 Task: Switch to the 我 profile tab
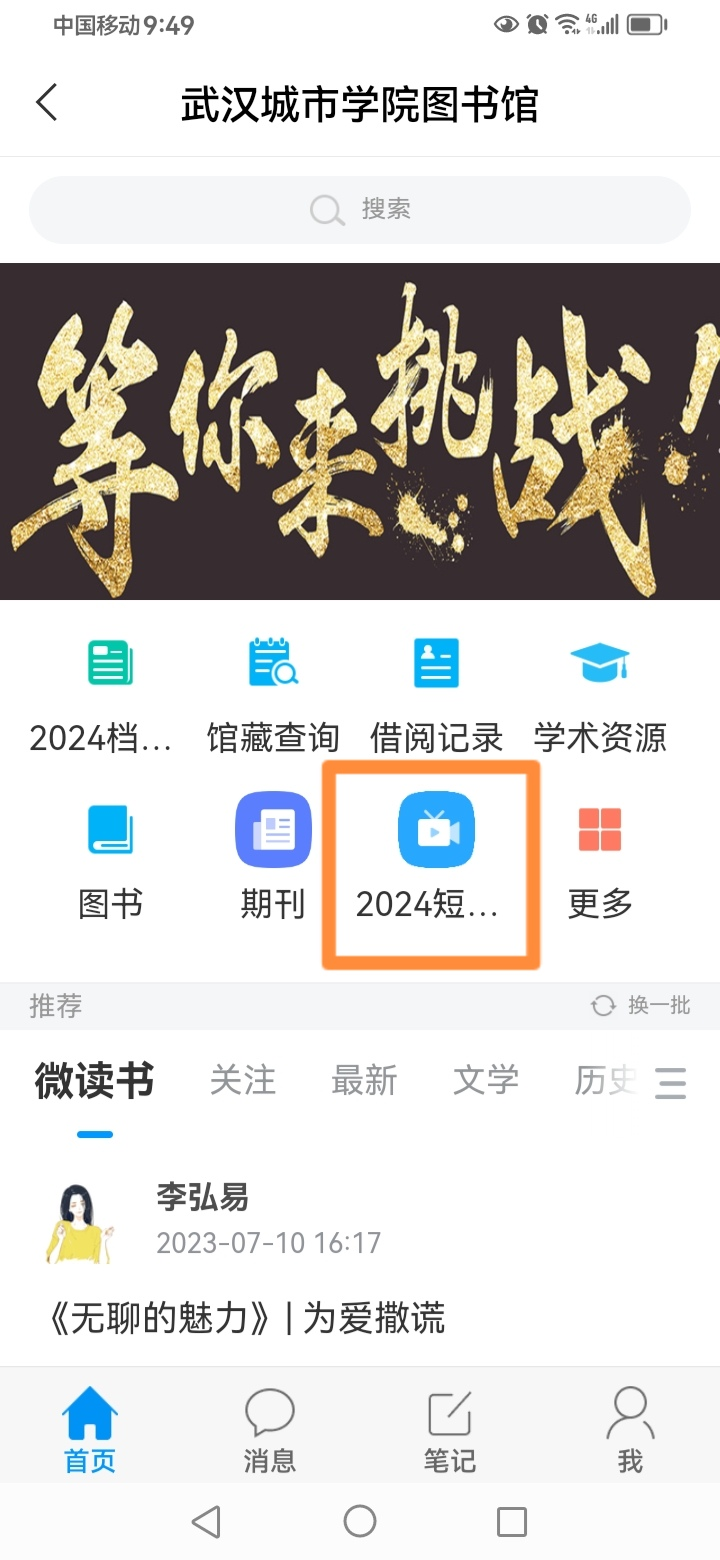(x=629, y=1430)
